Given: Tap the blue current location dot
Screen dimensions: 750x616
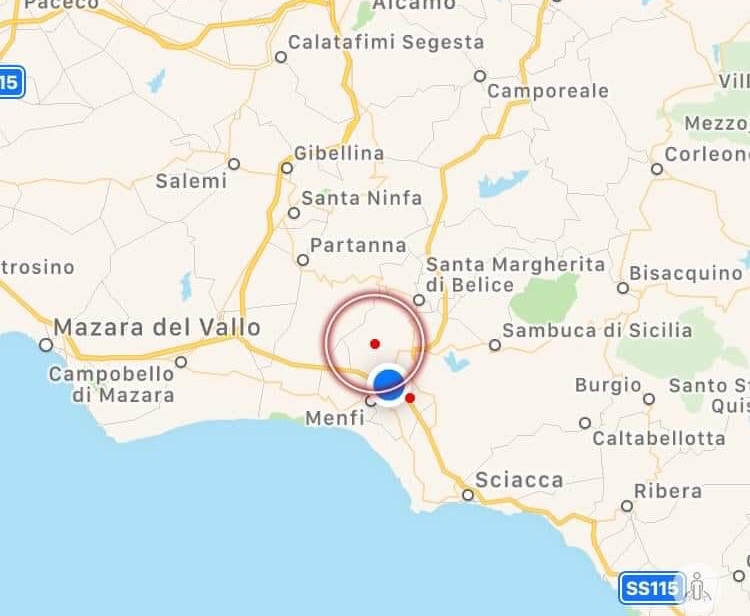Looking at the screenshot, I should (388, 384).
